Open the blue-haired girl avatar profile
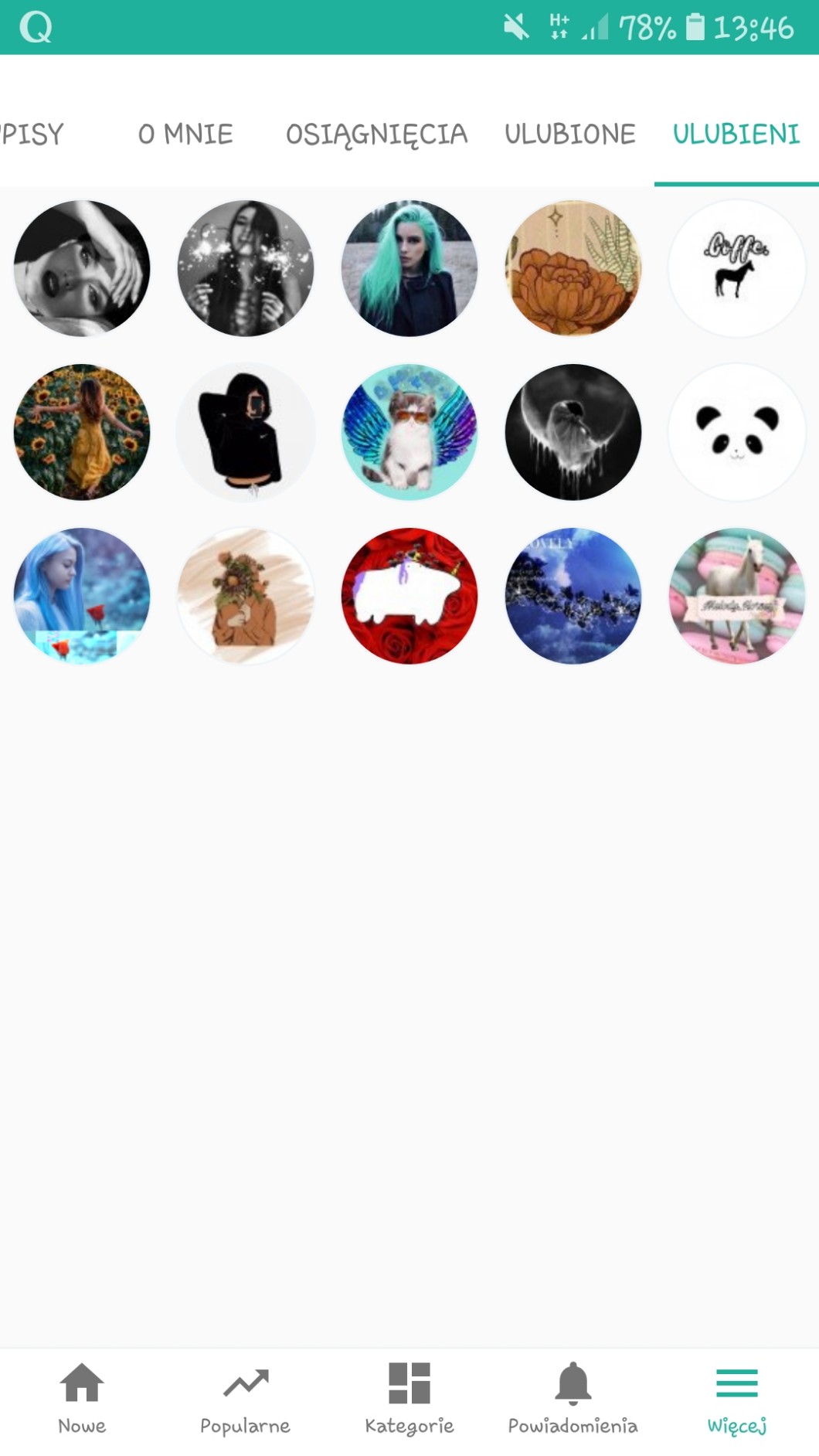This screenshot has width=819, height=1456. pyautogui.click(x=82, y=596)
